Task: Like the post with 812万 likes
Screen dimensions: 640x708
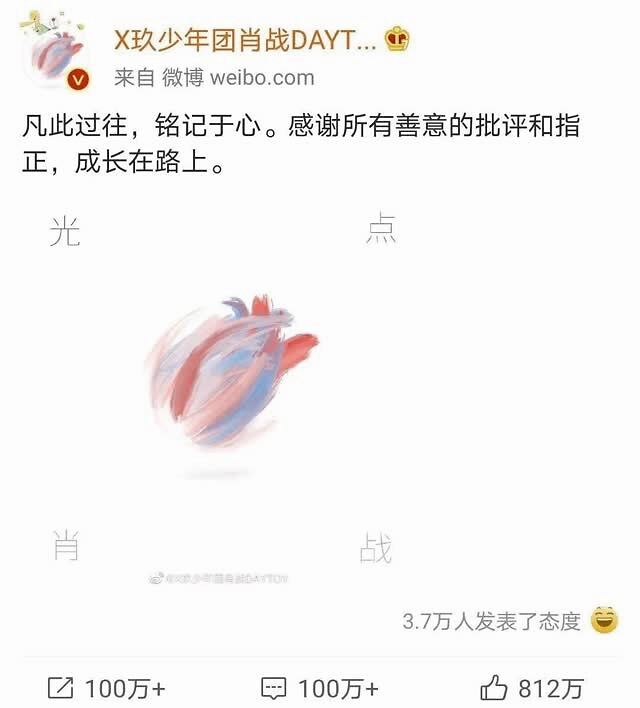Action: click(x=531, y=688)
